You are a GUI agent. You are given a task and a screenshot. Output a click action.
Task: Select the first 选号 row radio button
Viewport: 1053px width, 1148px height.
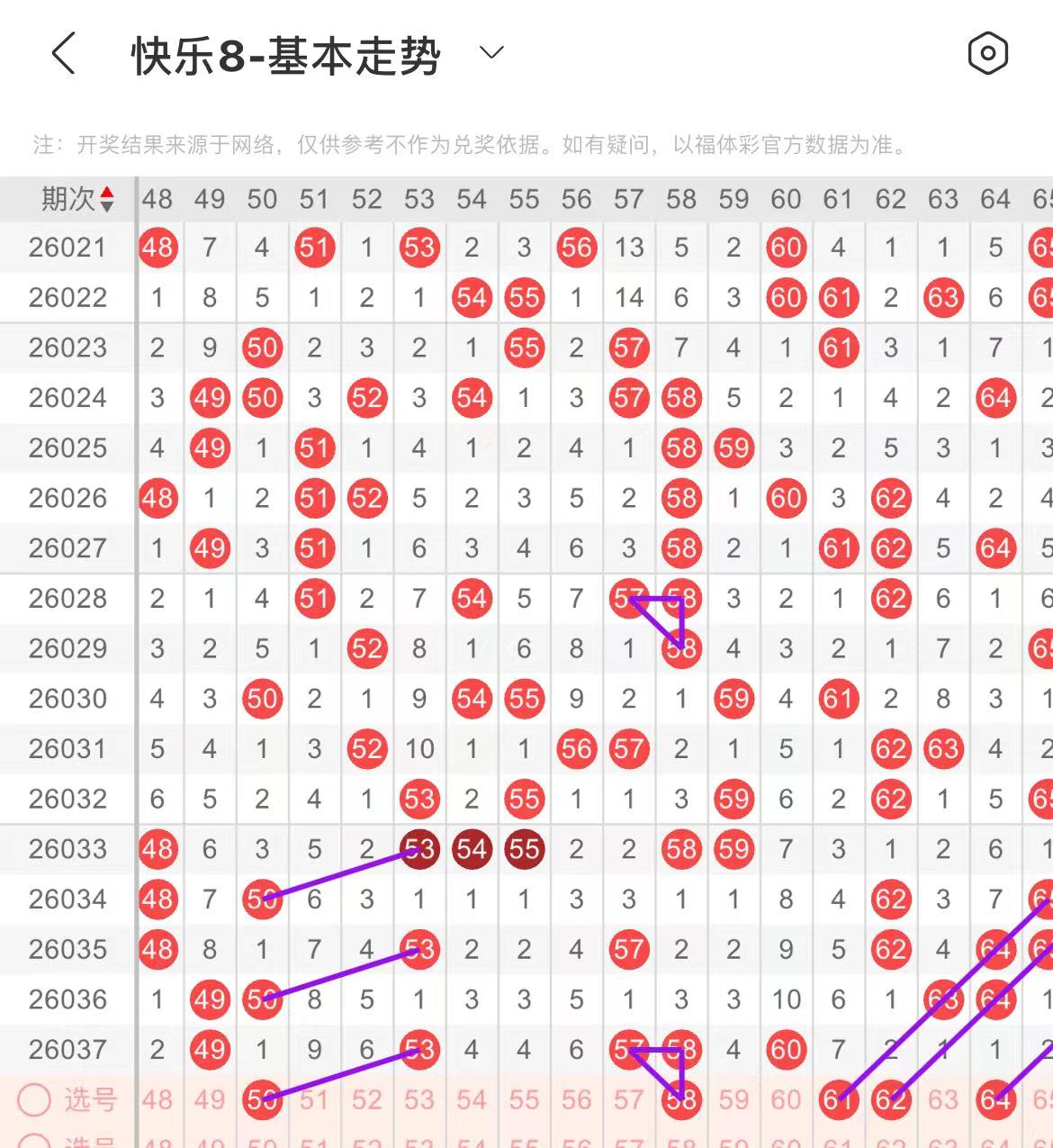tap(35, 1099)
